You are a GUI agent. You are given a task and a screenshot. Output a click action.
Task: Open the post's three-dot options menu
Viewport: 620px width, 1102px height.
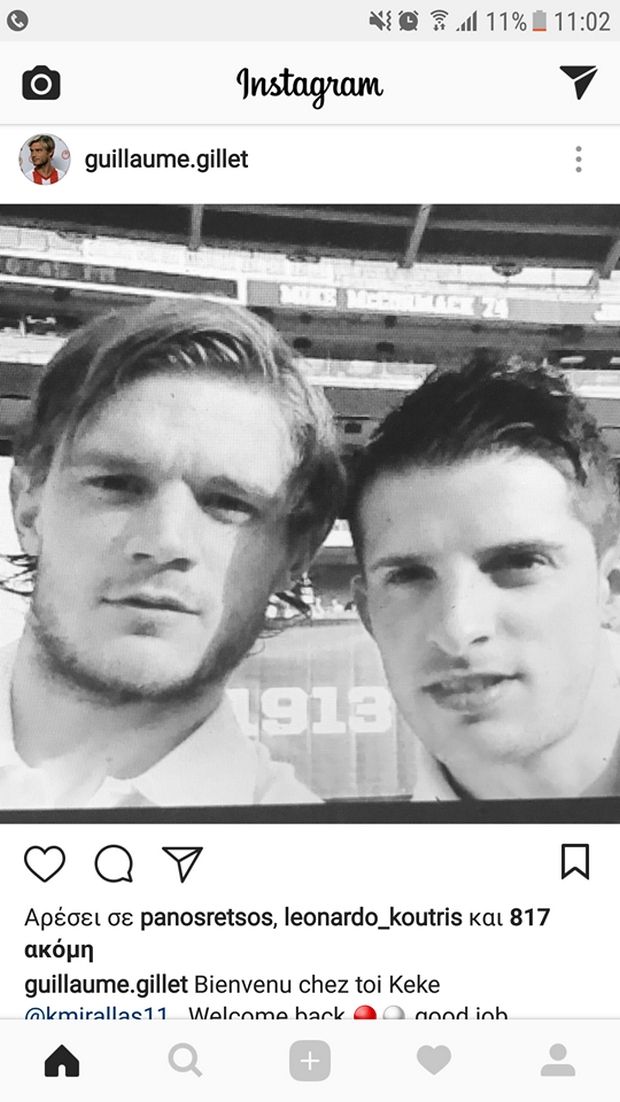[x=578, y=159]
